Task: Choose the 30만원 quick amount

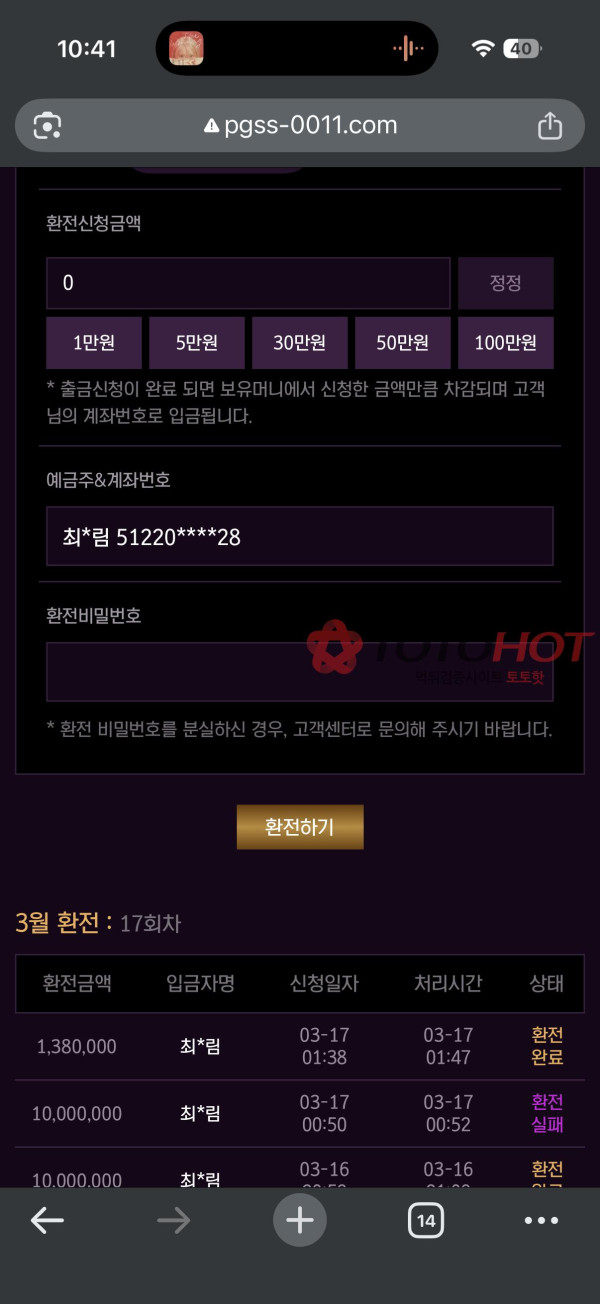Action: coord(300,343)
